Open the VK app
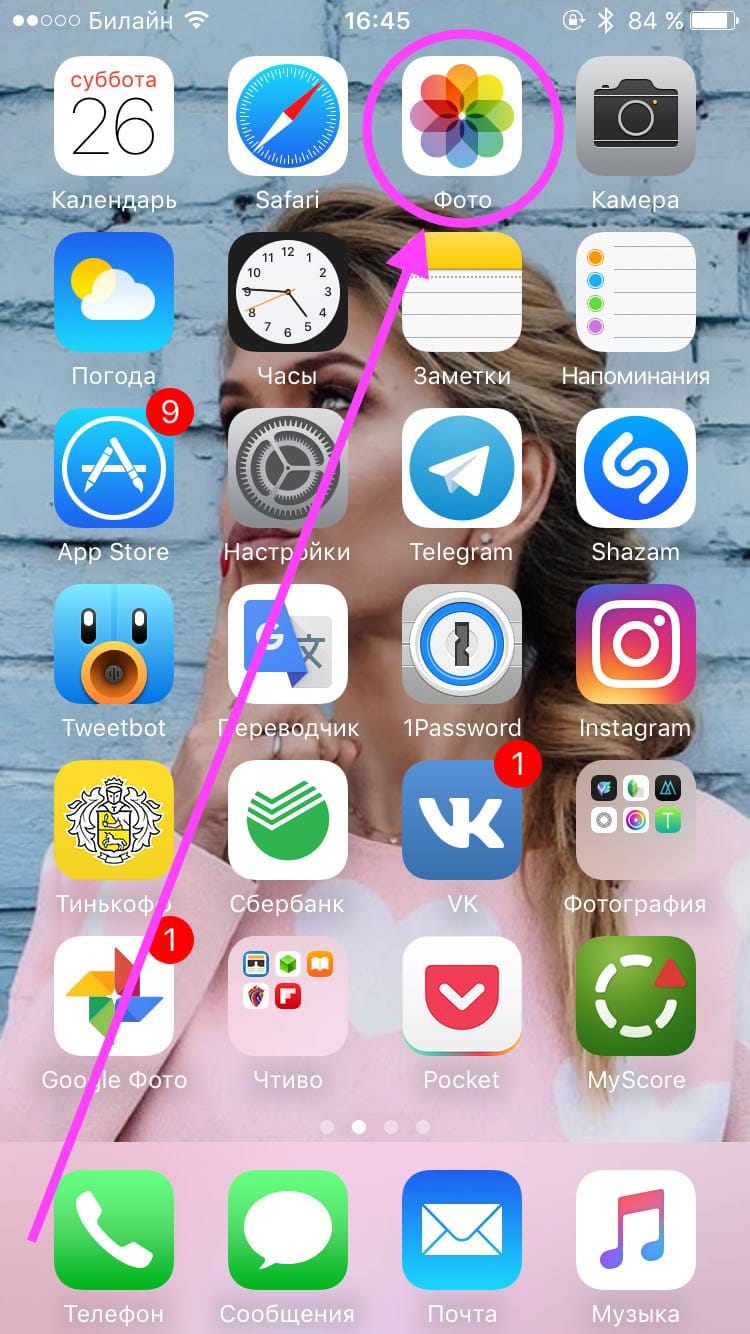 (x=461, y=820)
